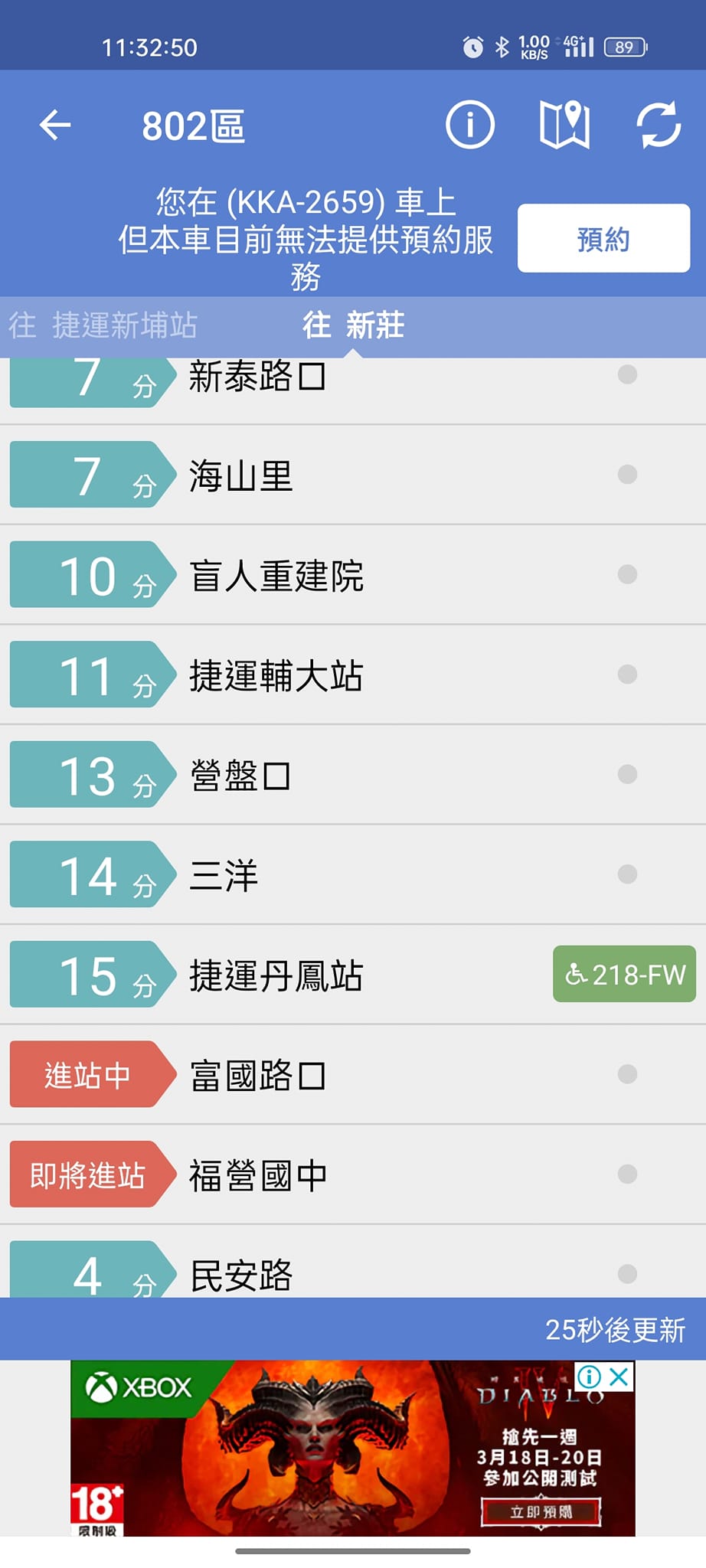Viewport: 706px width, 1568px height.
Task: Open the Xbox Diablo advertisement
Action: pyautogui.click(x=353, y=1448)
